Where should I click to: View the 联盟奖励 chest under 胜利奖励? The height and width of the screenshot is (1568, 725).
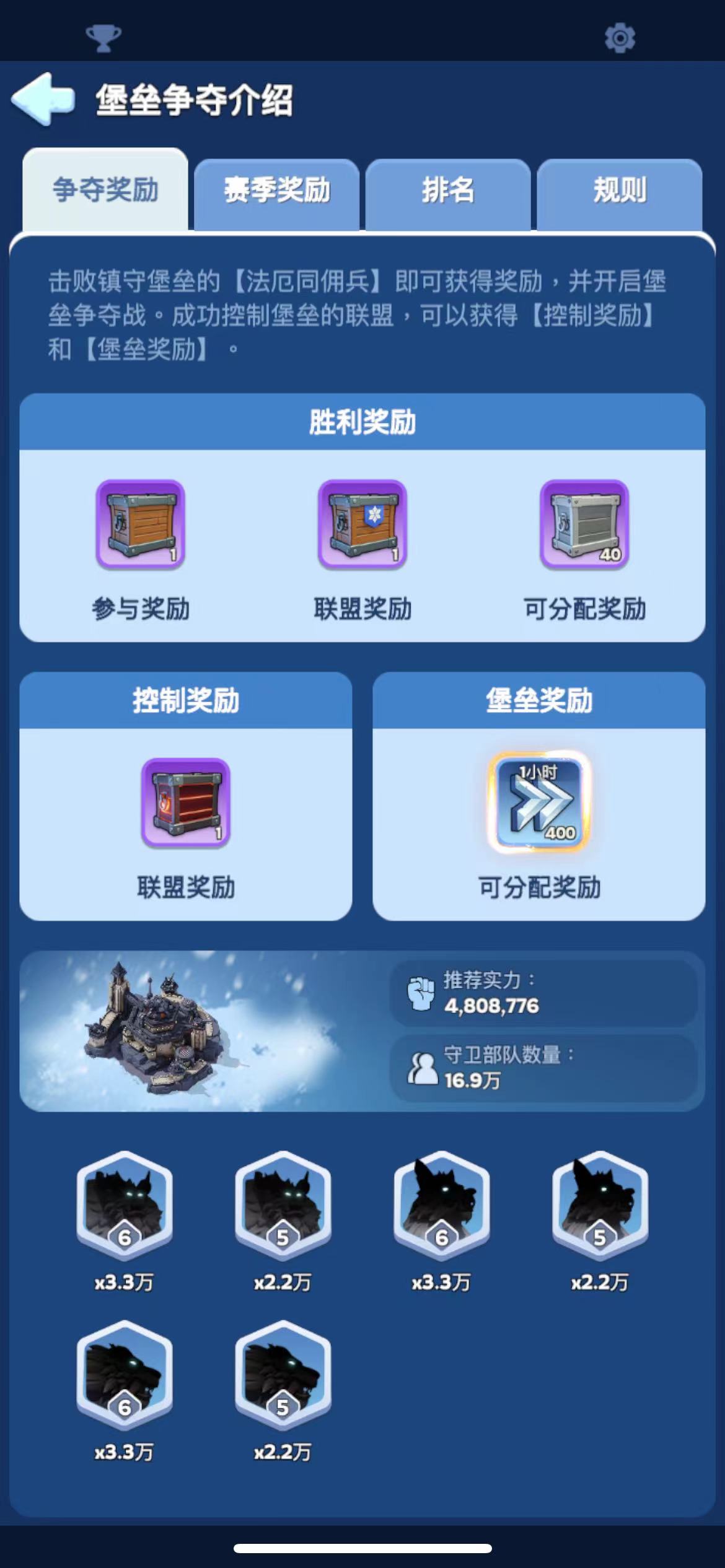[362, 525]
